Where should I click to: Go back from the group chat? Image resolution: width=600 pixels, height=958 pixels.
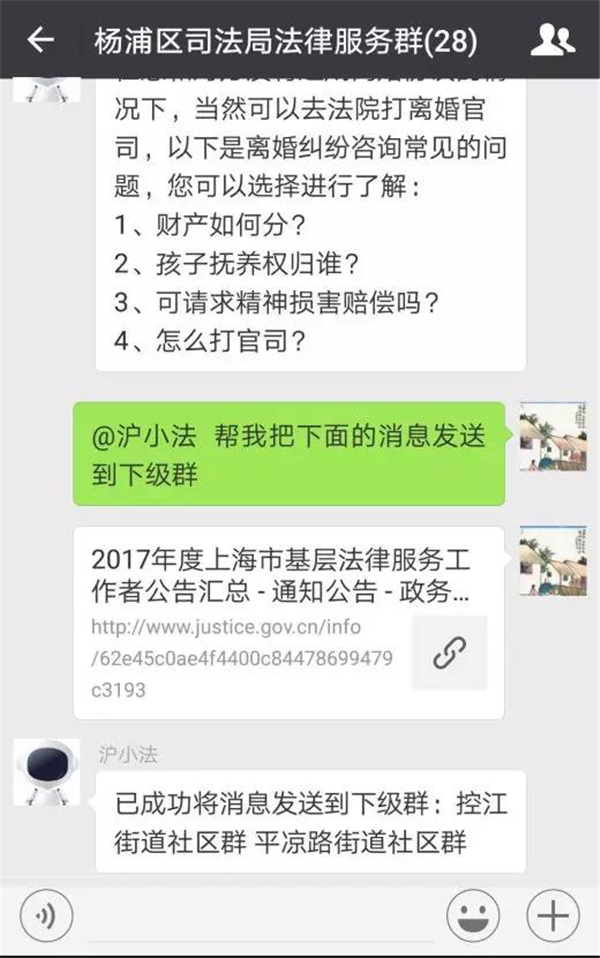[40, 40]
